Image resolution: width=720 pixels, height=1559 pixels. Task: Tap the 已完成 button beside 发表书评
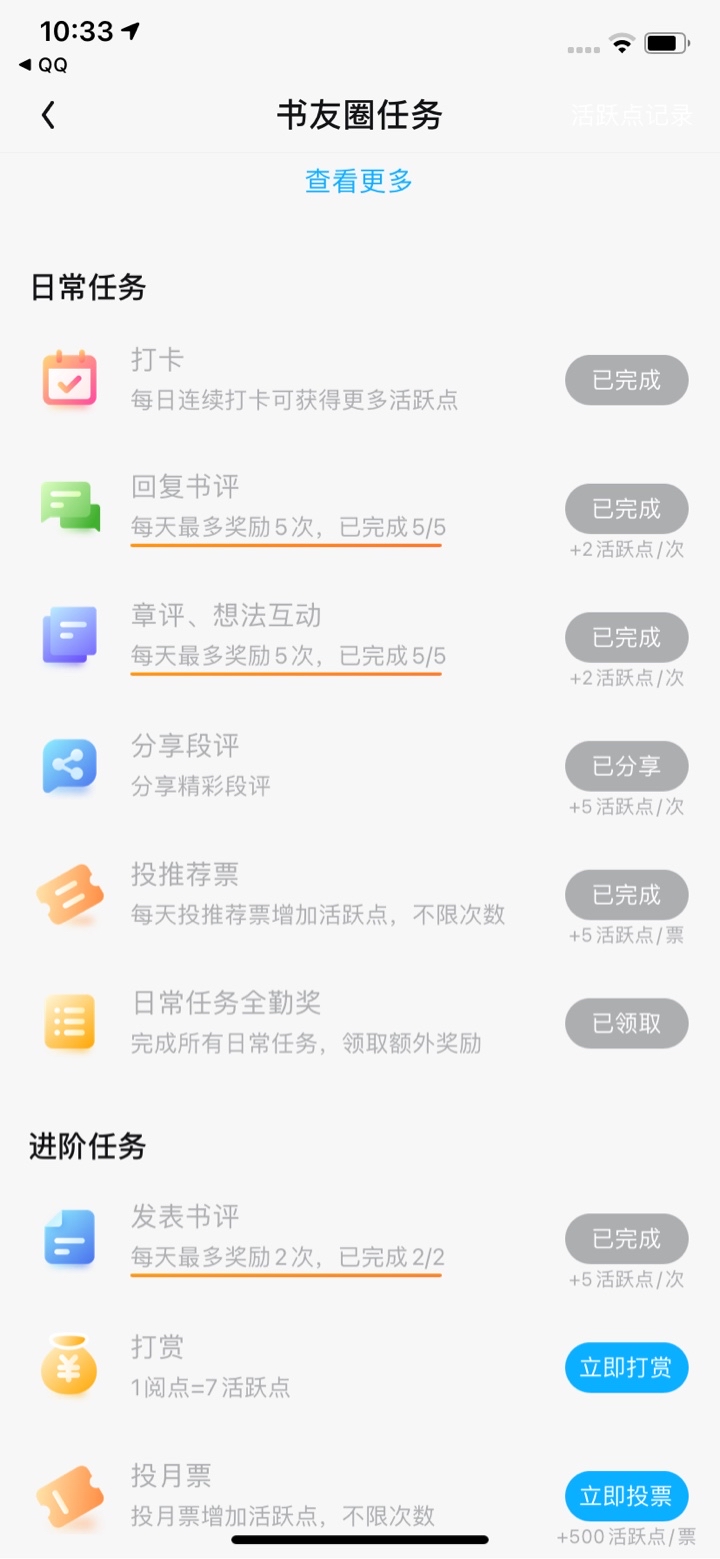[x=626, y=1238]
